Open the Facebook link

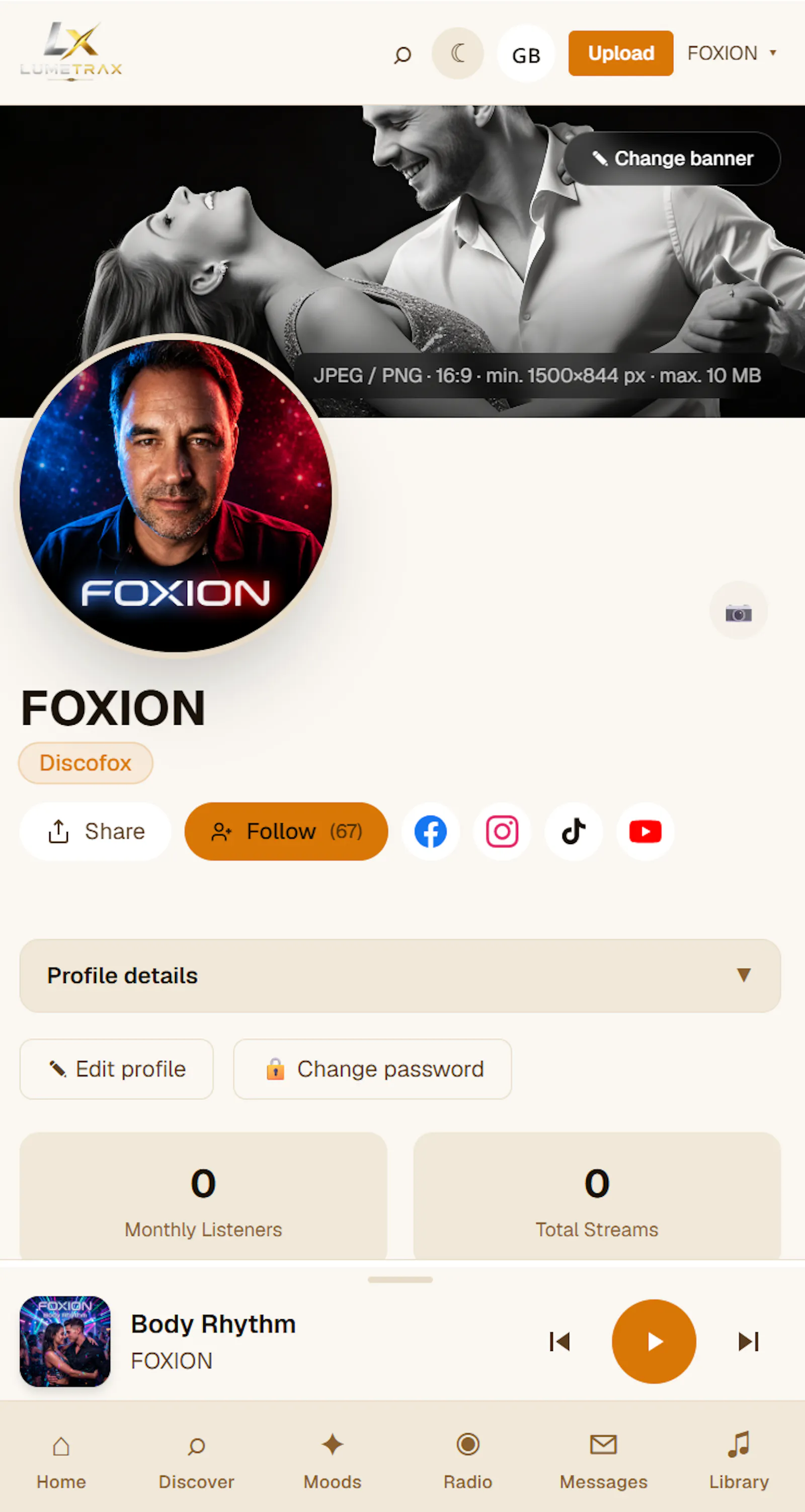point(431,831)
